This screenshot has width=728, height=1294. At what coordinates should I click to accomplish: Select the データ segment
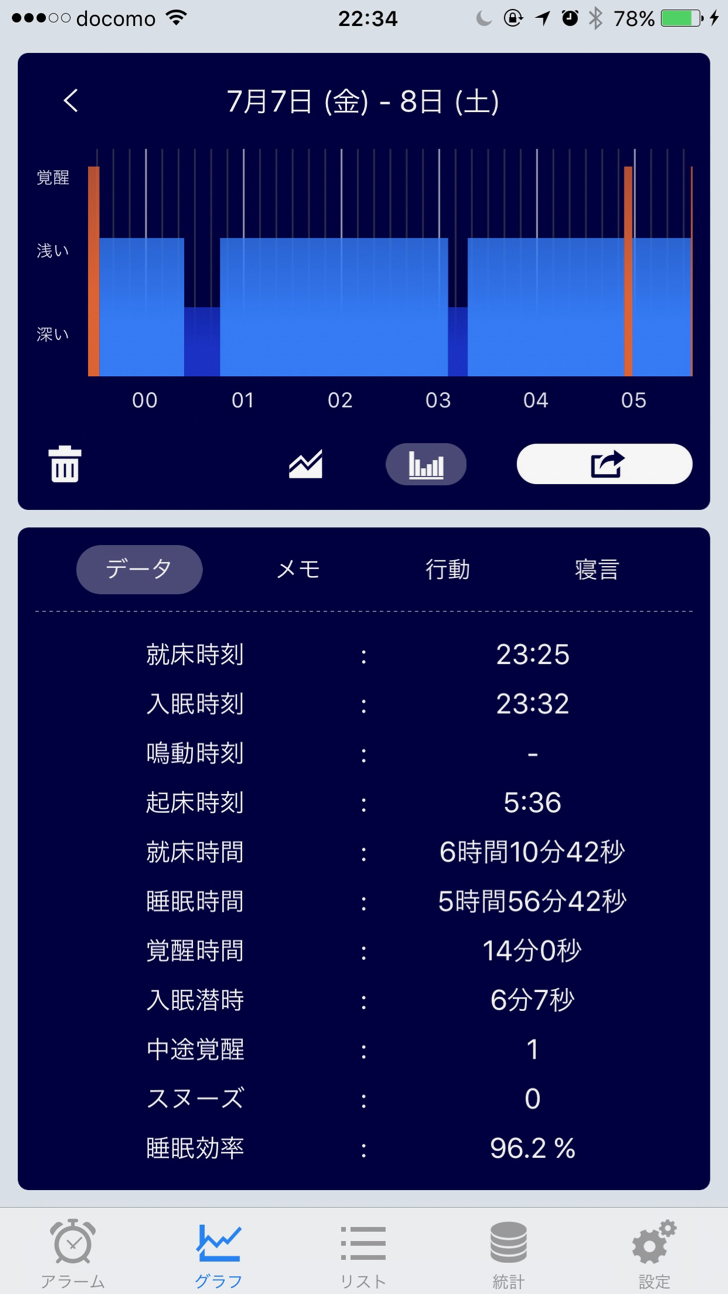click(x=139, y=569)
